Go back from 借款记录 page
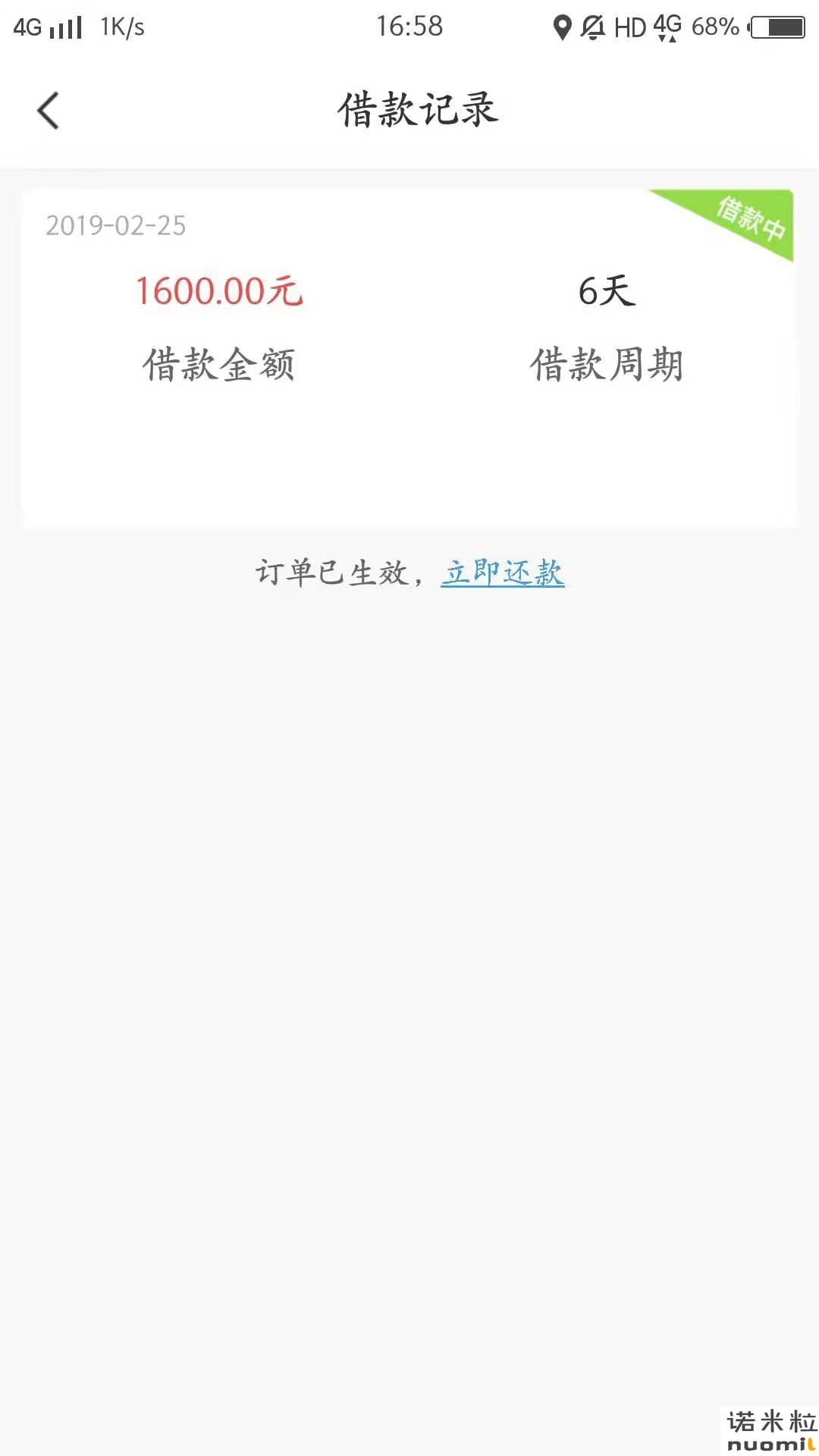 coord(48,111)
